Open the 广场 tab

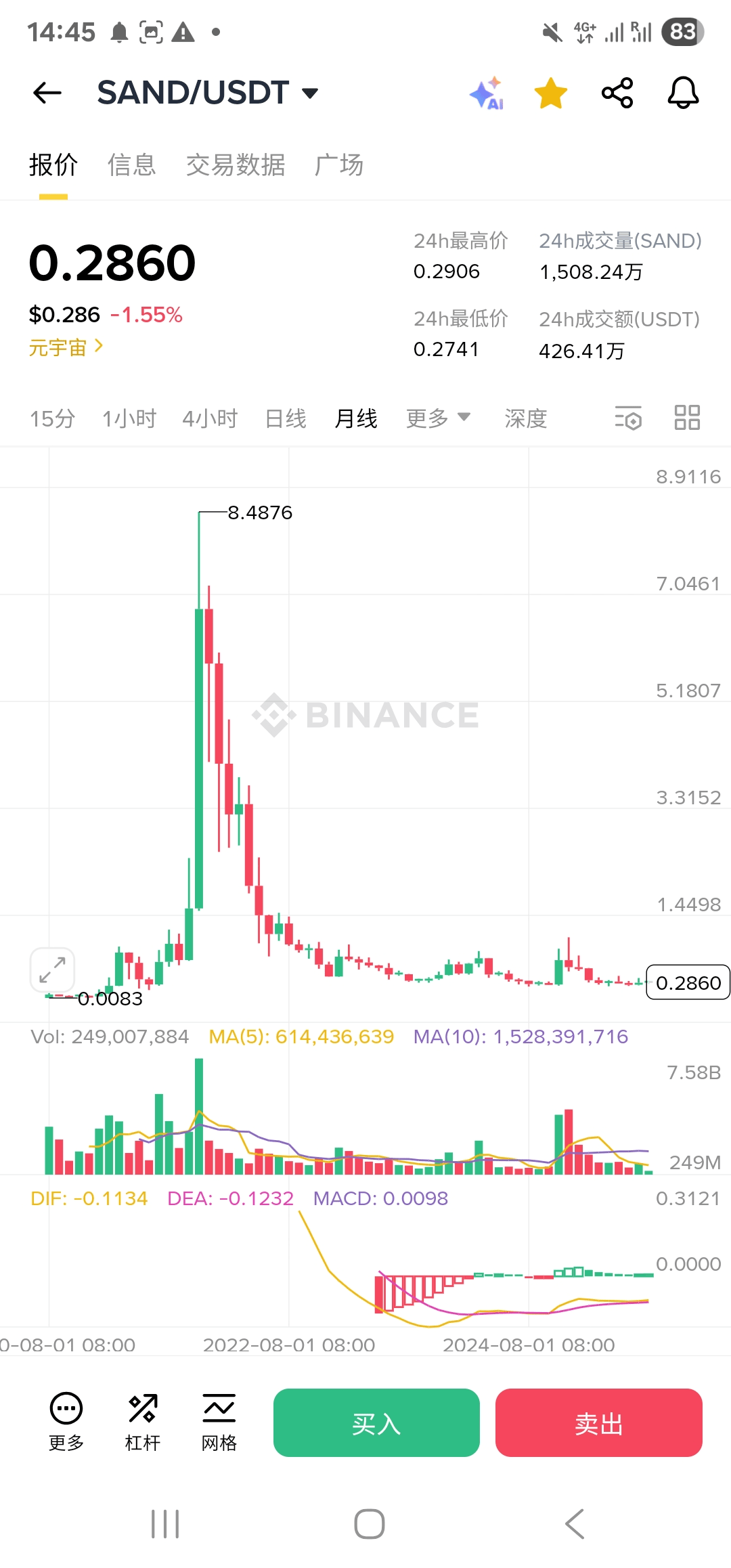[339, 165]
